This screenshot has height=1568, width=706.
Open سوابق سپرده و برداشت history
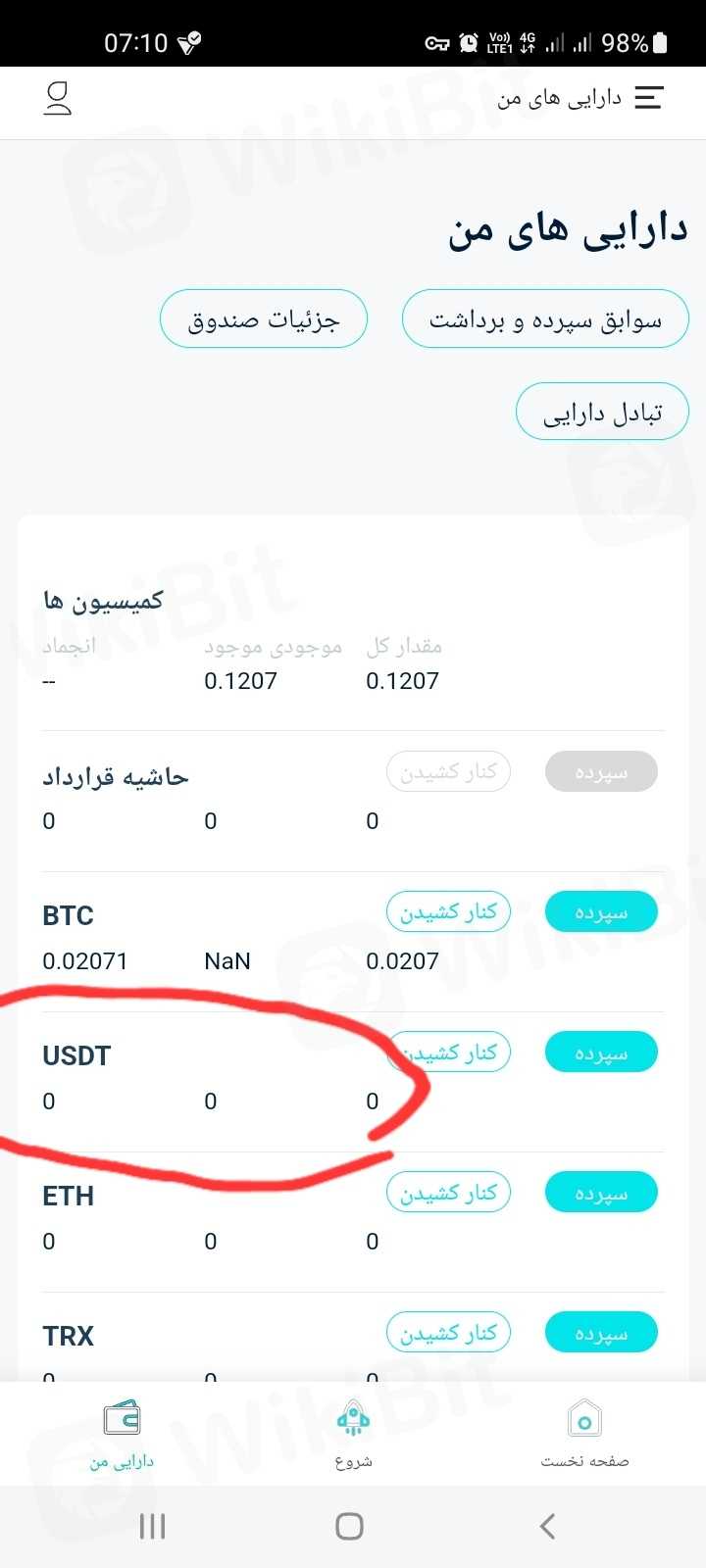tap(545, 319)
